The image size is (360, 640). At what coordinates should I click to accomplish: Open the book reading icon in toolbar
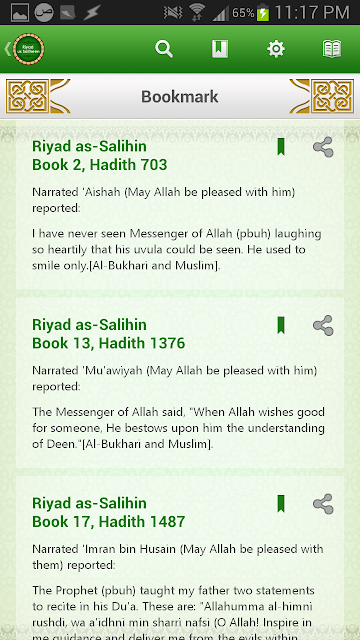click(332, 49)
